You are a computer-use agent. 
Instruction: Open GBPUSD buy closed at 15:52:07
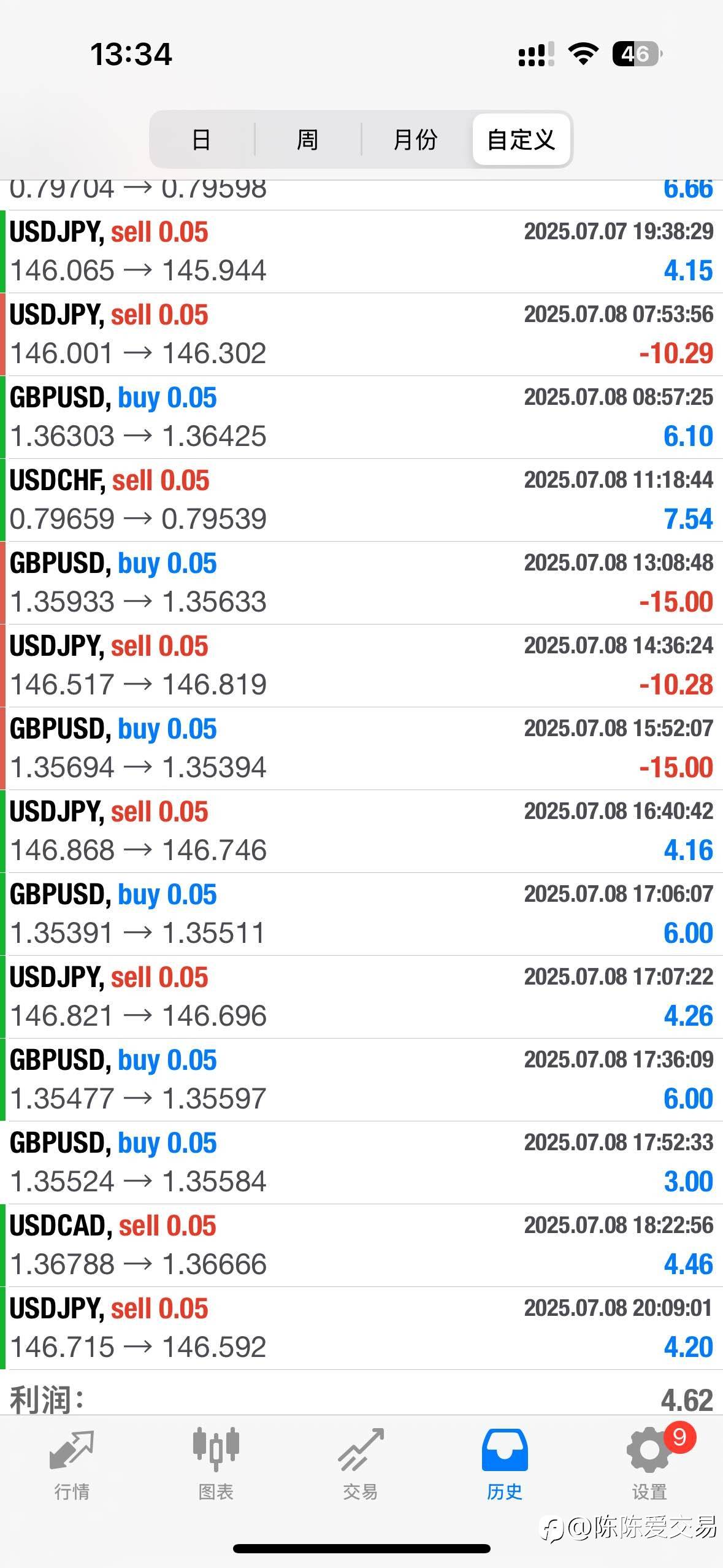click(x=361, y=748)
